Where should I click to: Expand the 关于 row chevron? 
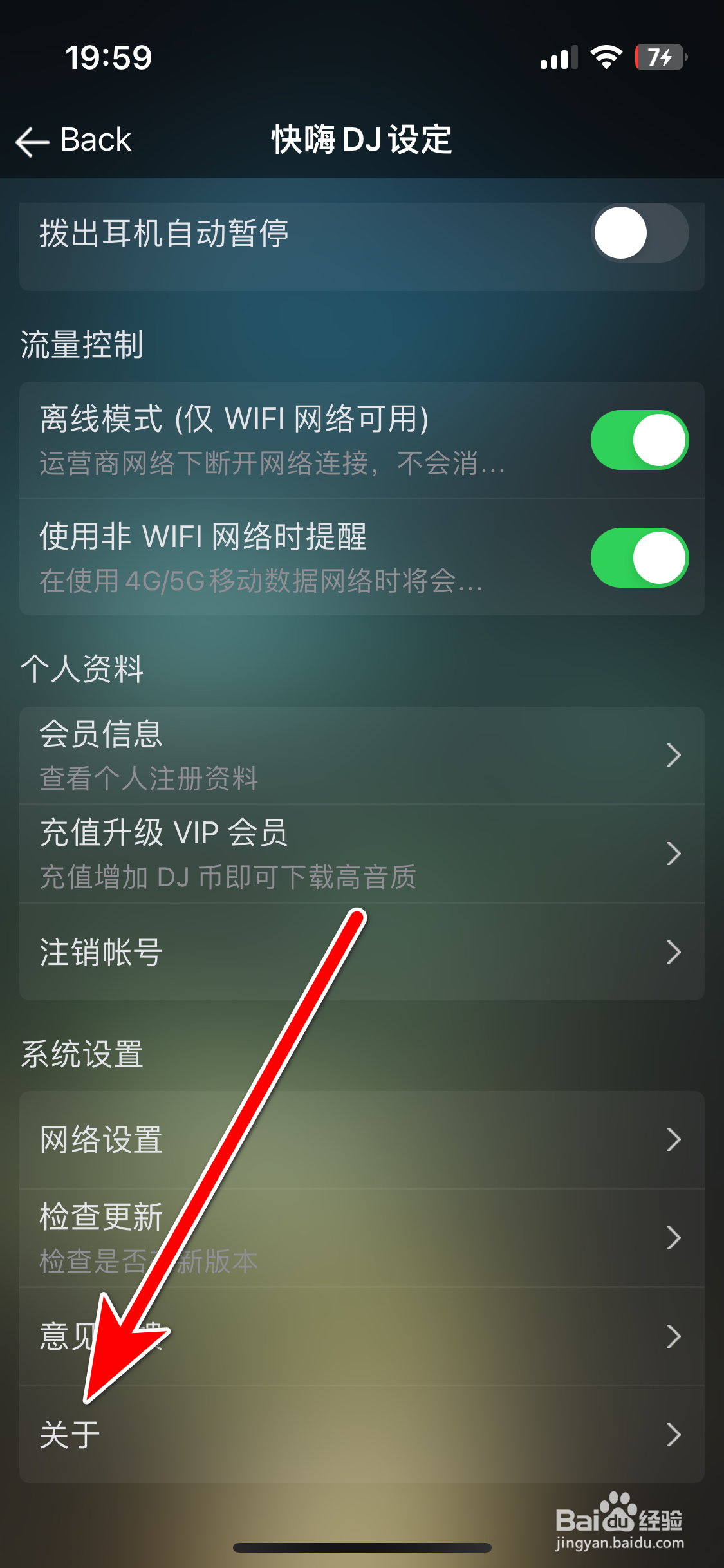click(674, 1433)
